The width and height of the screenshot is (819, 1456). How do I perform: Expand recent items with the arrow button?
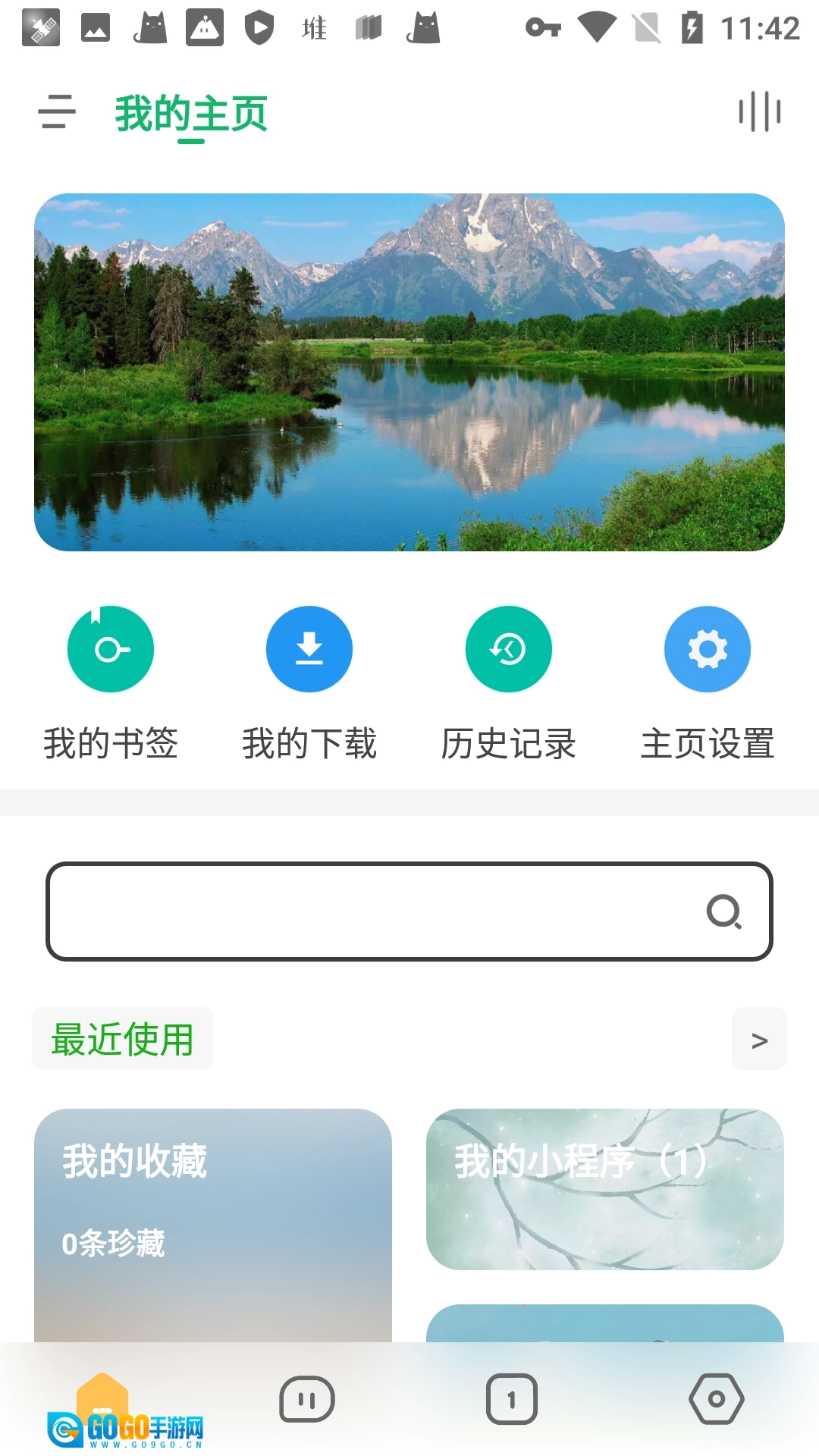tap(759, 1040)
